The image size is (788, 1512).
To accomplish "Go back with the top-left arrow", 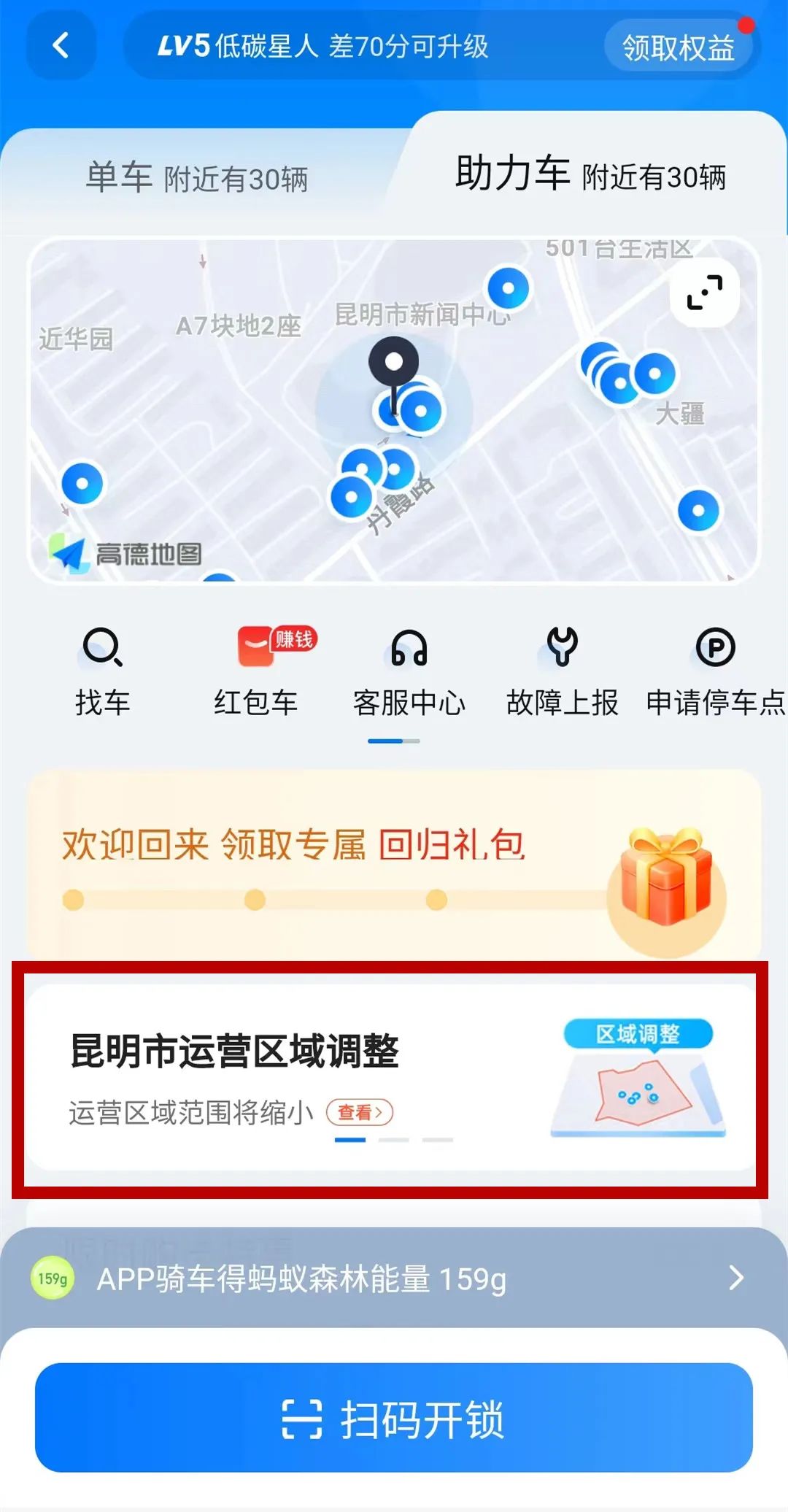I will point(62,45).
